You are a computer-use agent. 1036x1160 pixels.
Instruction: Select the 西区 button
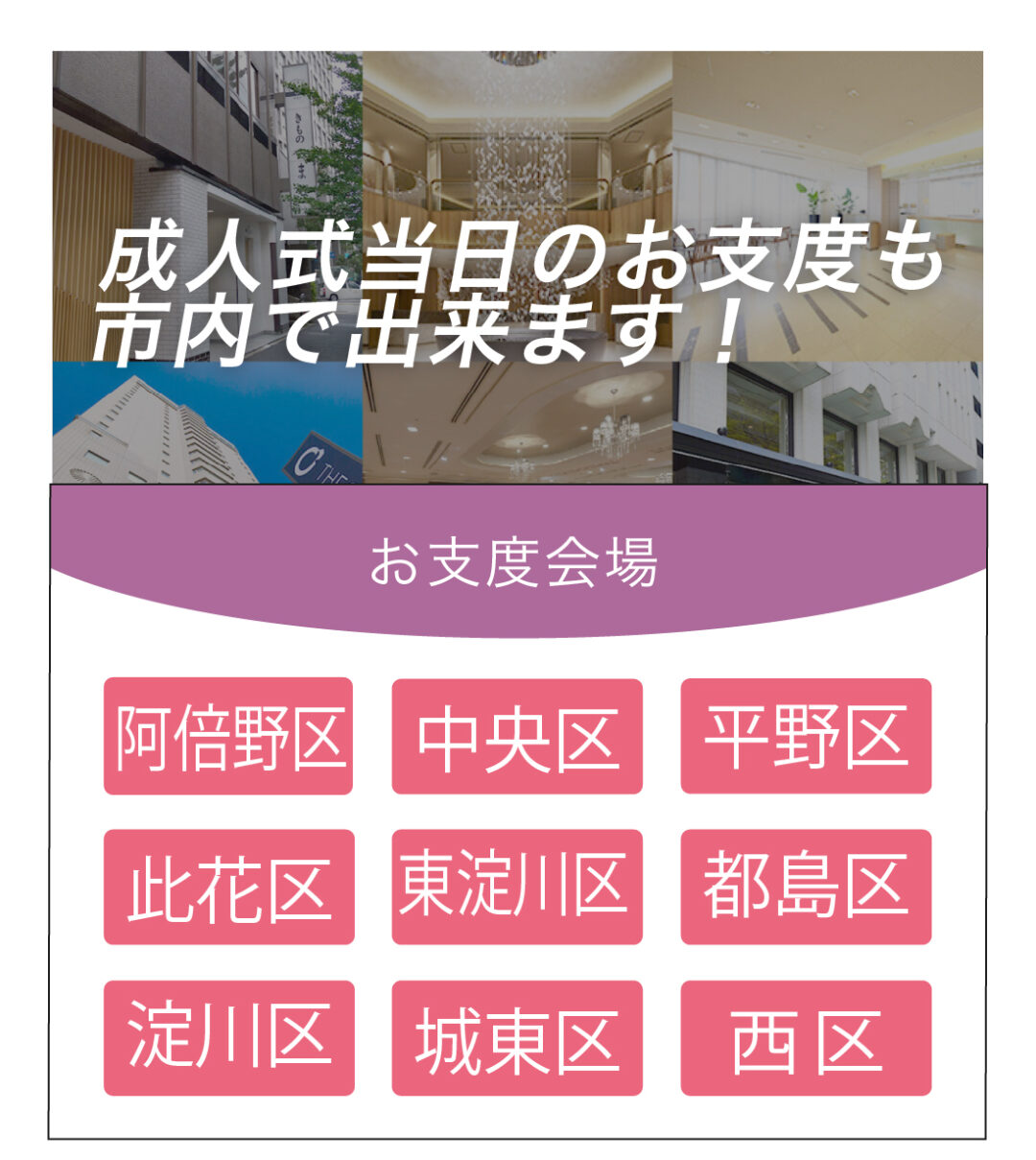[806, 1037]
